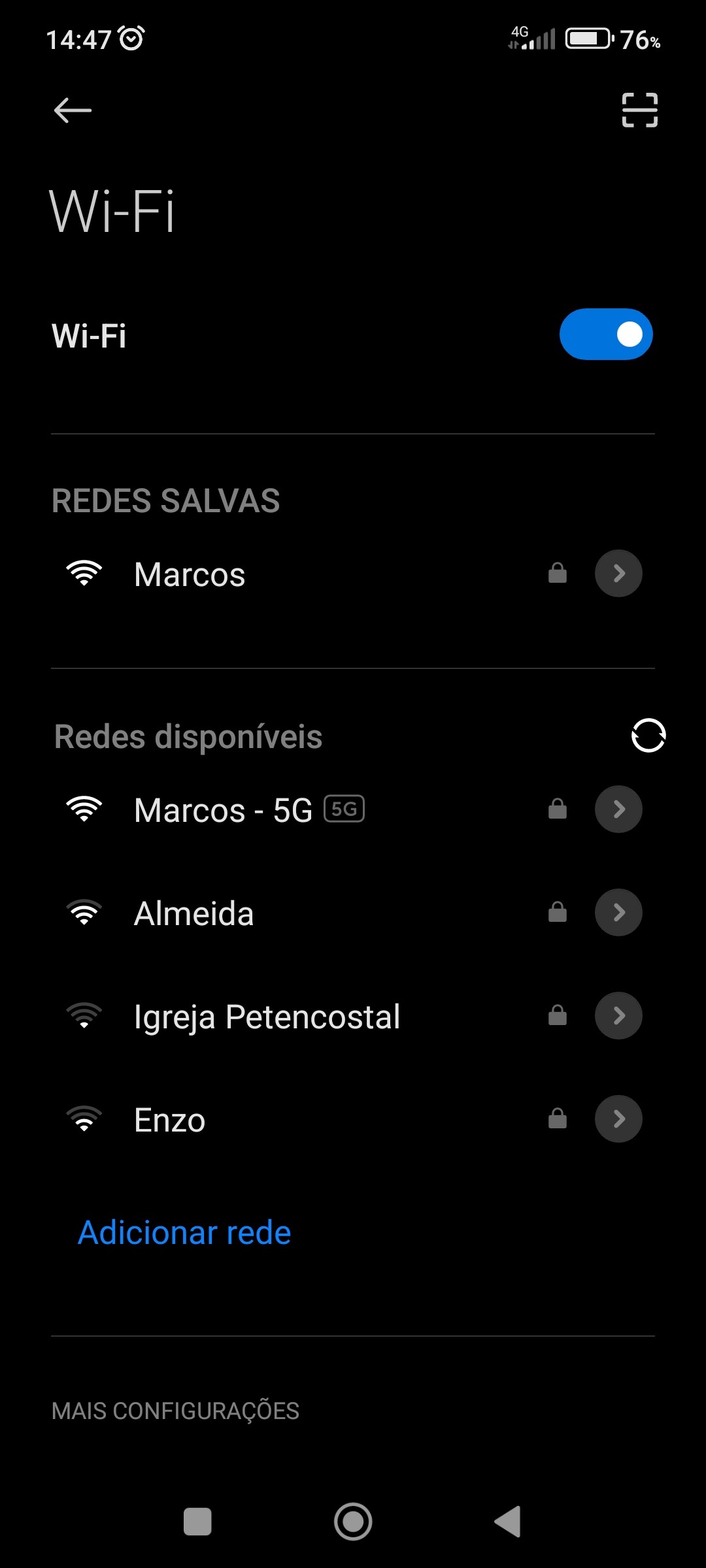
Task: Go back using the top arrow
Action: [73, 110]
